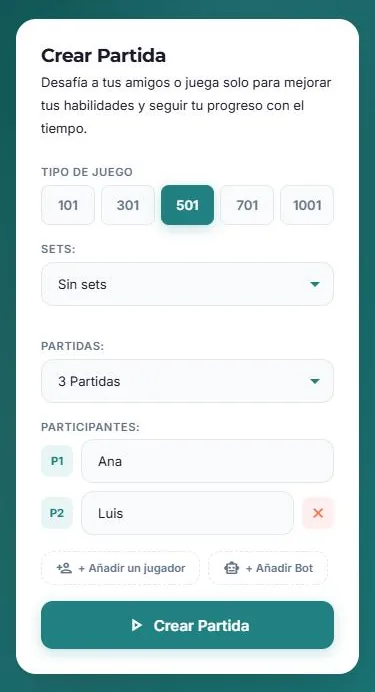This screenshot has height=692, width=375.
Task: Expand the Partidas dropdown showing 3 Partidas
Action: 188,381
